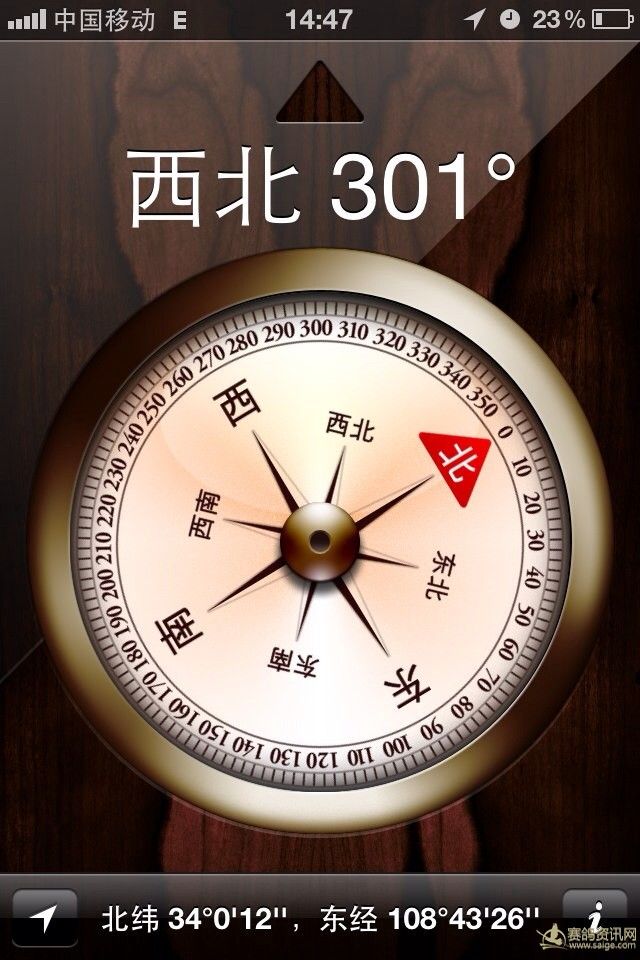Open the coordinates readout in Maps
This screenshot has width=640, height=960.
click(320, 918)
